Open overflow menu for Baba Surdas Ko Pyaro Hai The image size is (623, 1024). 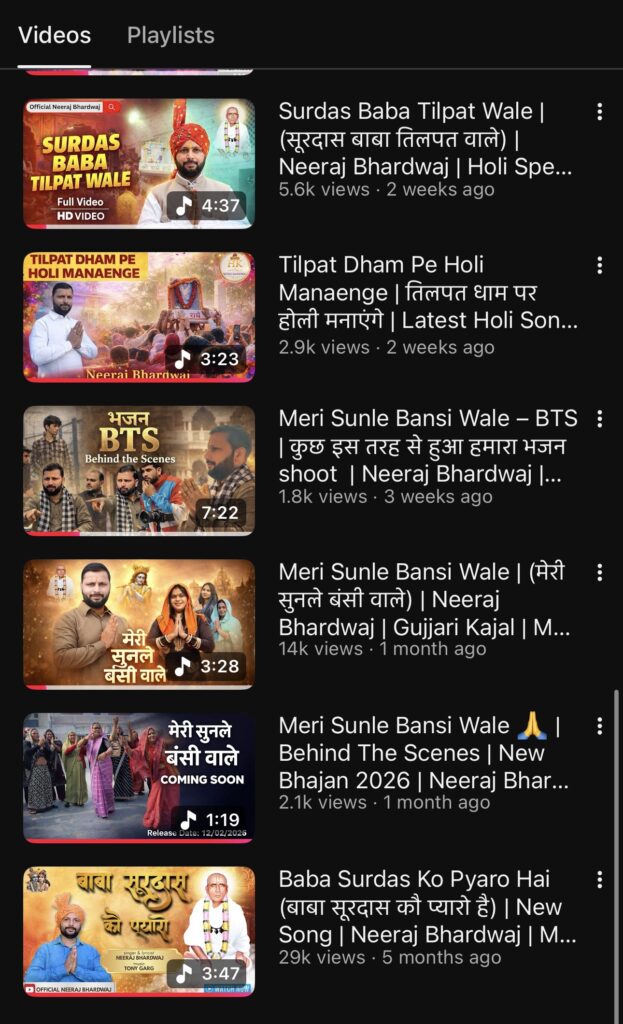pyautogui.click(x=599, y=880)
